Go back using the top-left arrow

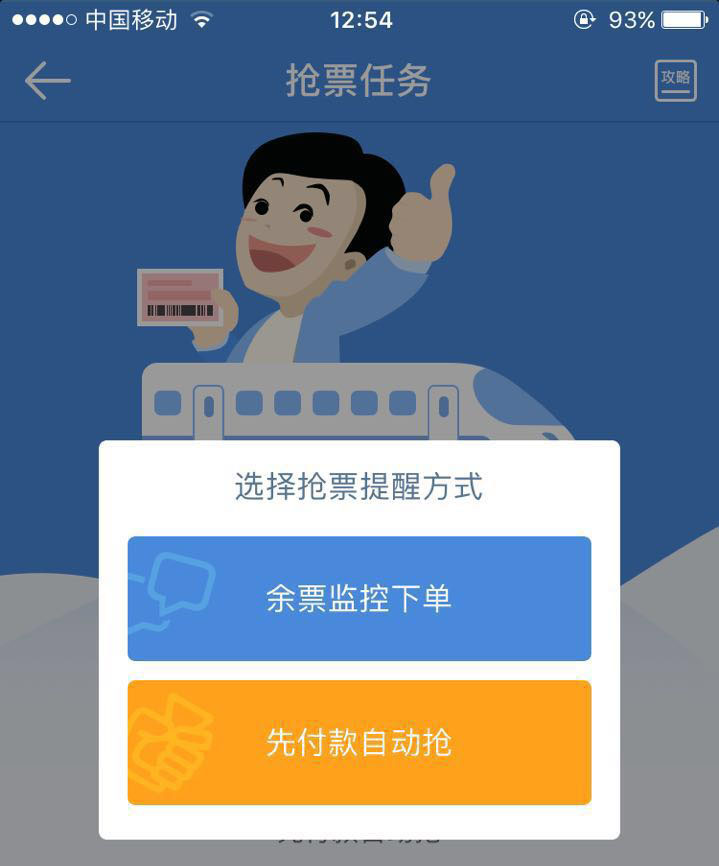(47, 81)
